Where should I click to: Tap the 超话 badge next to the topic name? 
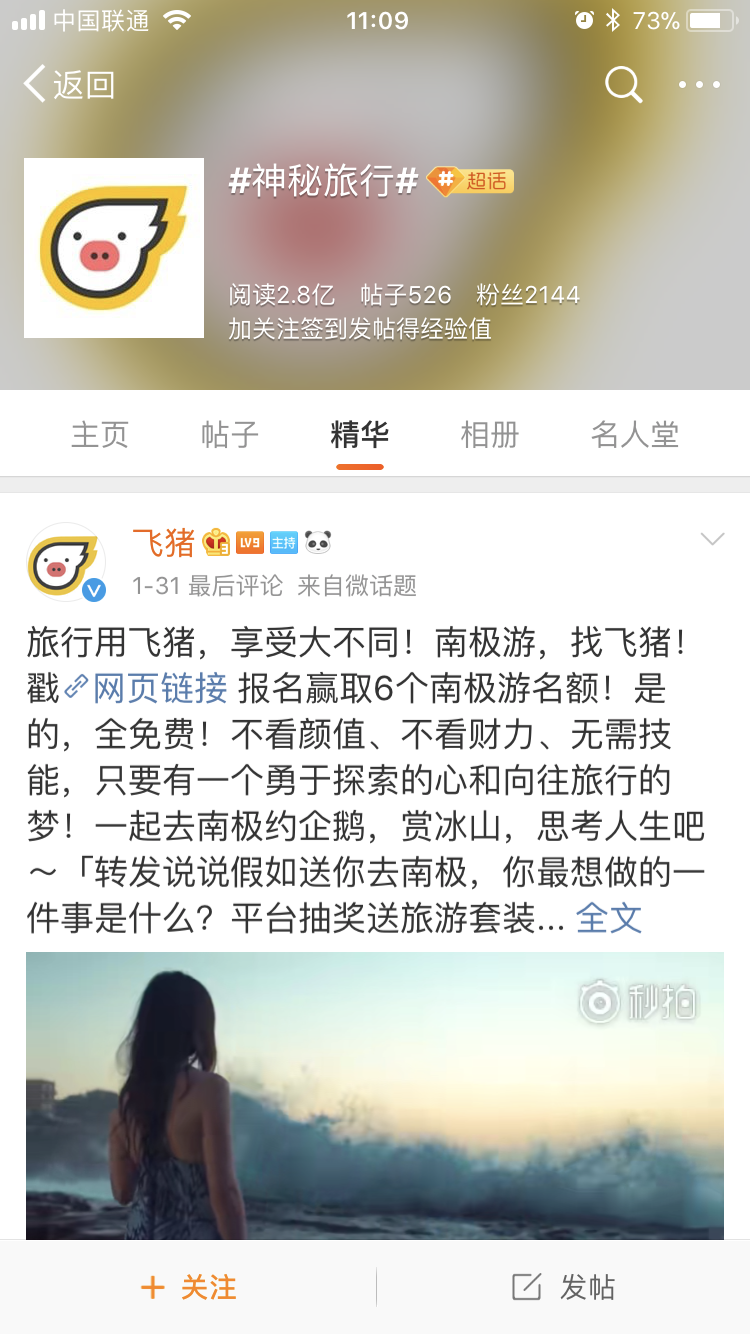click(471, 181)
